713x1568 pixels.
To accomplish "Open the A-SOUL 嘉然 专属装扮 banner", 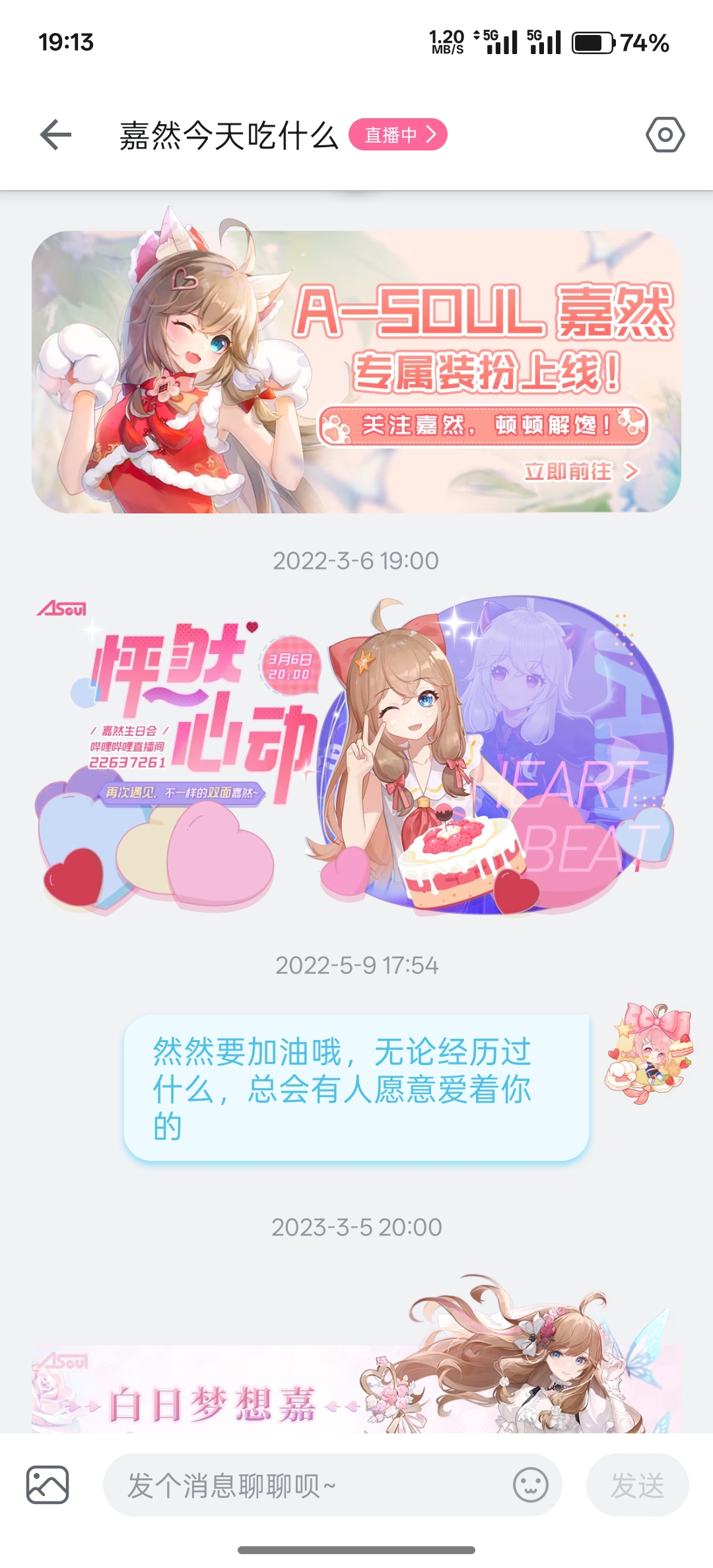I will (356, 371).
